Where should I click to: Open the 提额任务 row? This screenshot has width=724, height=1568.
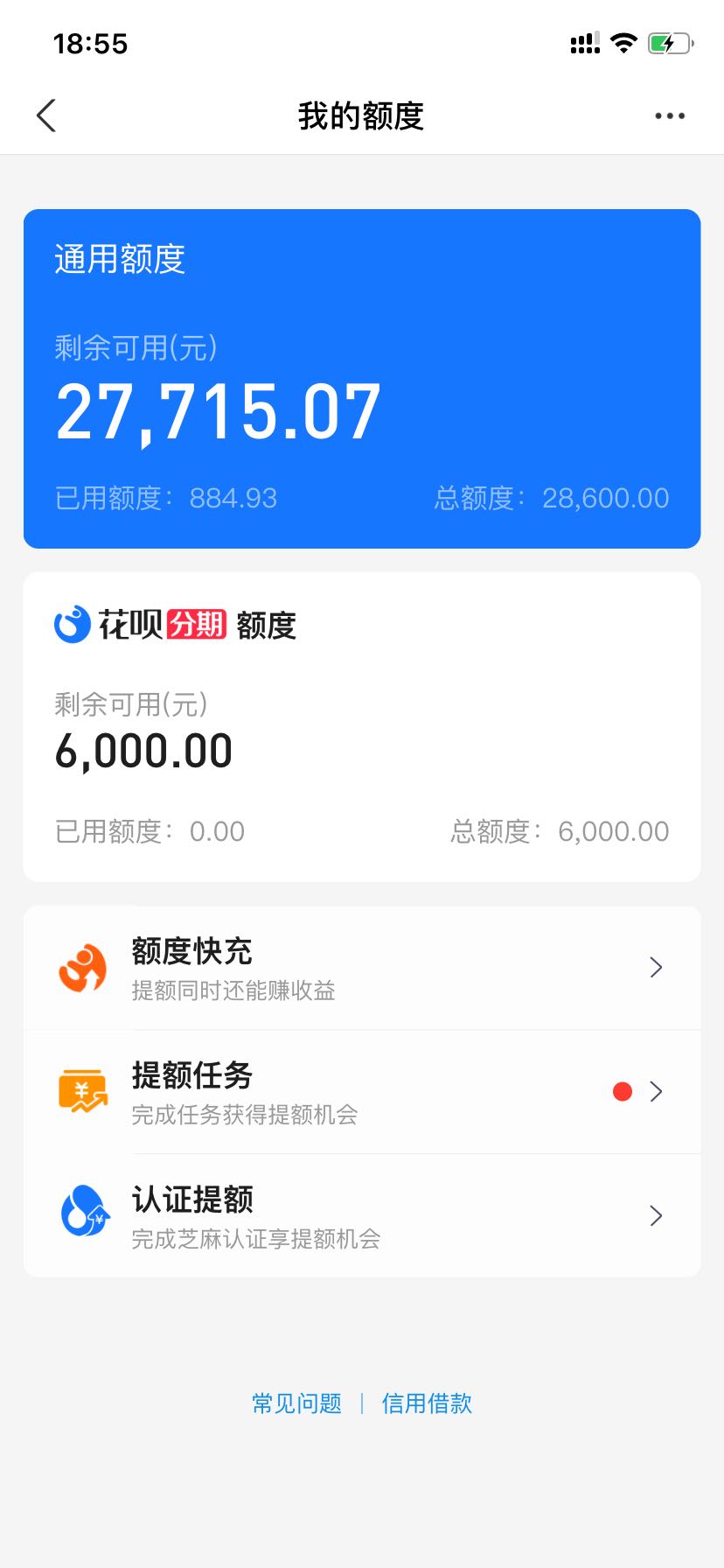[x=362, y=1092]
